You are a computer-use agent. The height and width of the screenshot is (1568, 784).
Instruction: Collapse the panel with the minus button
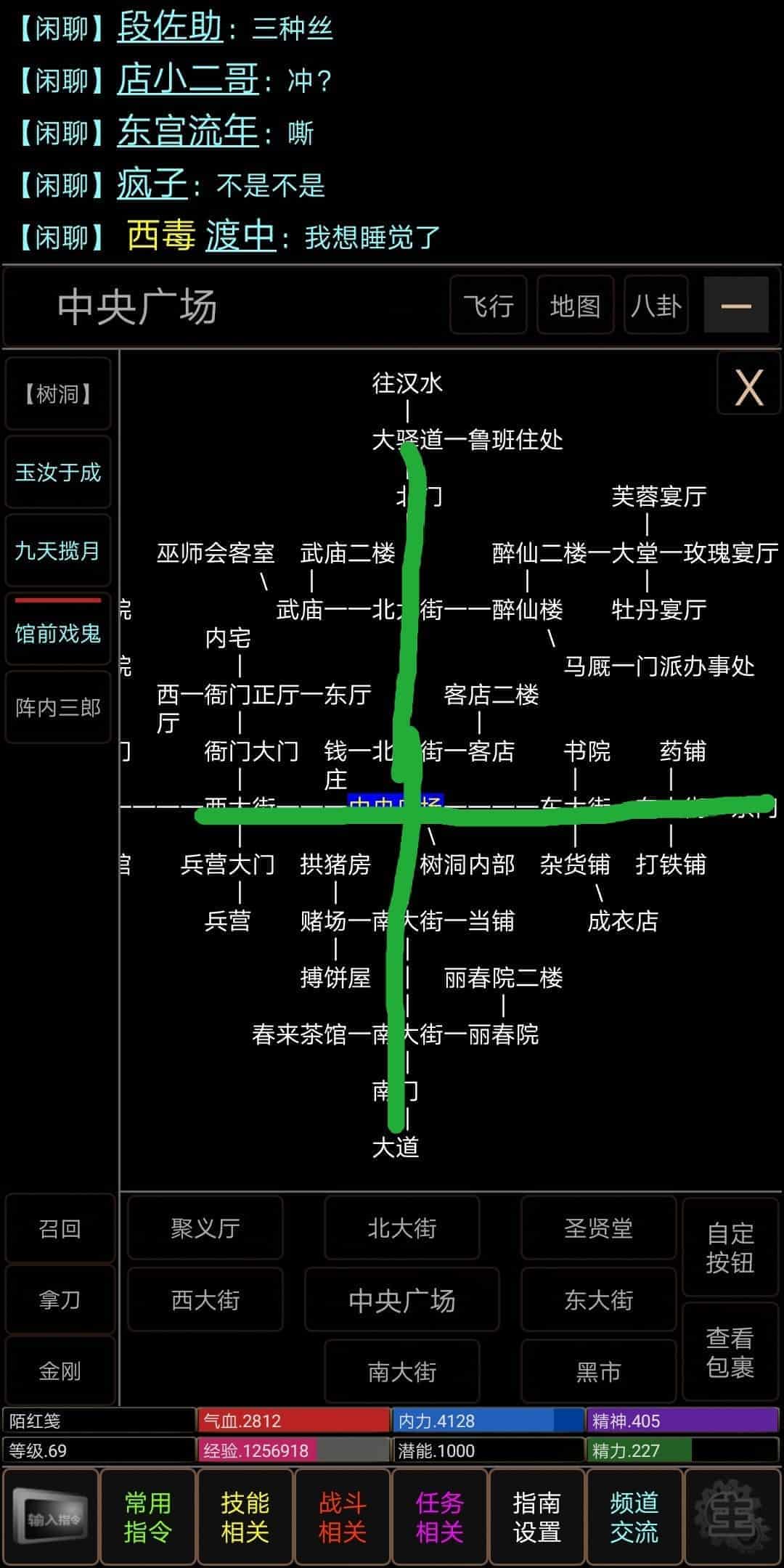coord(735,306)
